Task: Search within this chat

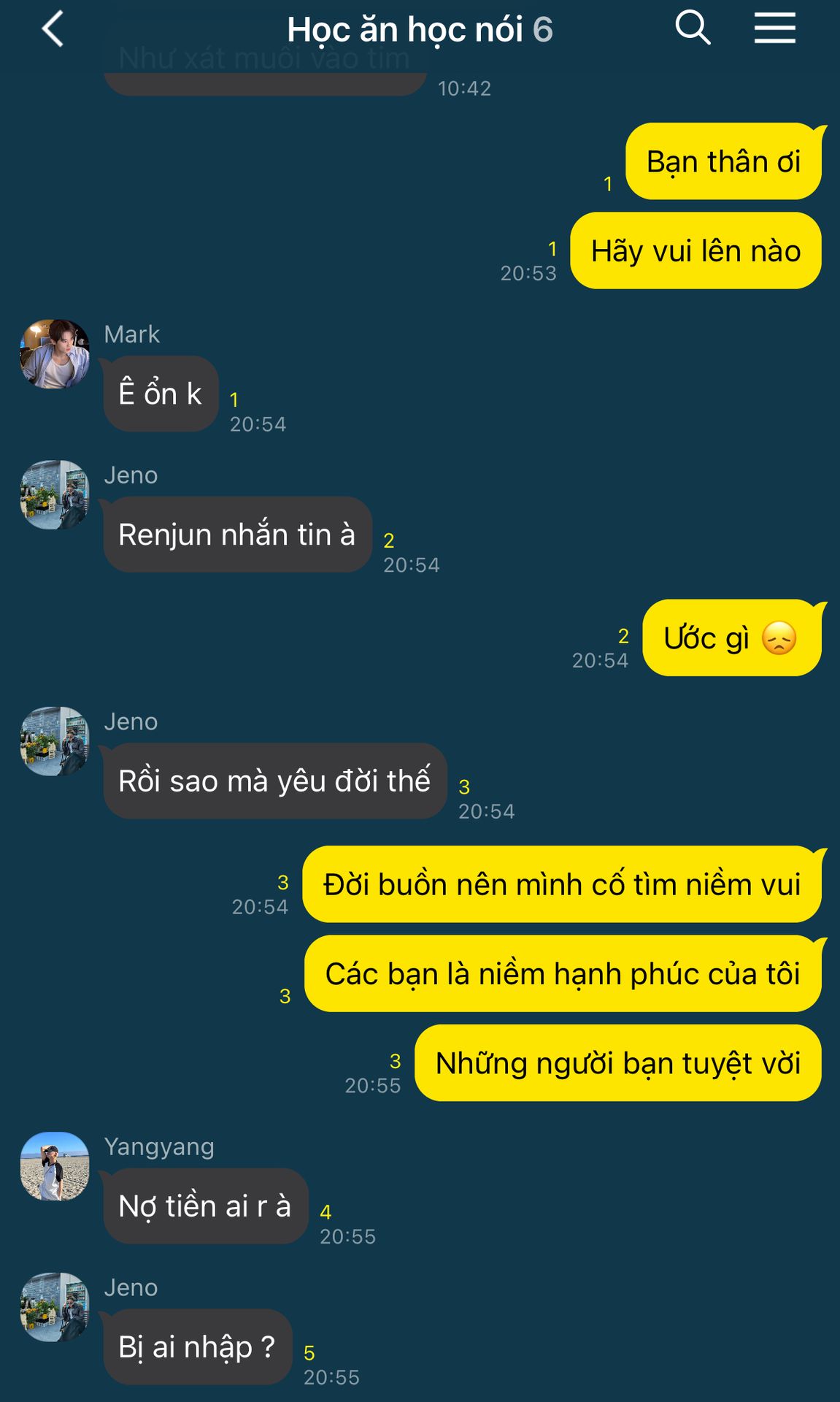Action: (x=692, y=28)
